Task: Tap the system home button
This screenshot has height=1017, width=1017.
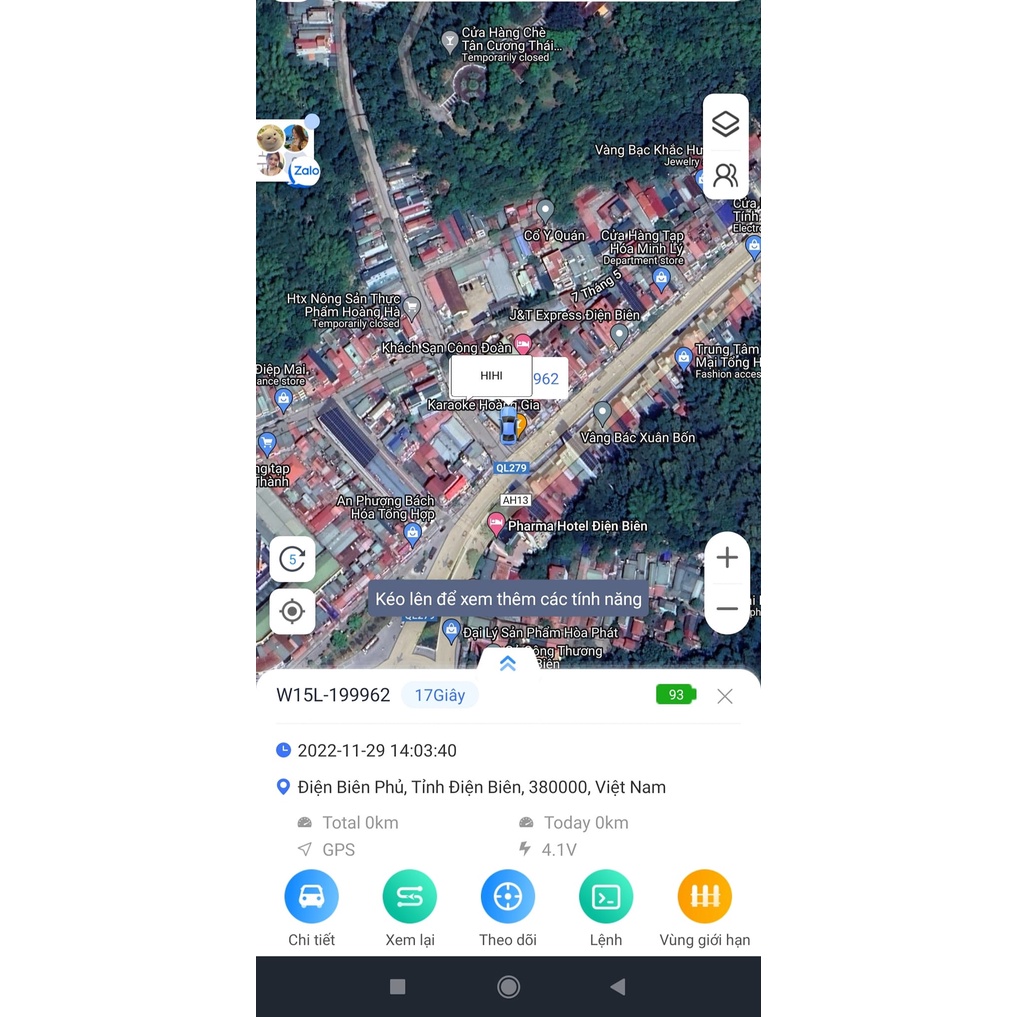Action: (x=508, y=987)
